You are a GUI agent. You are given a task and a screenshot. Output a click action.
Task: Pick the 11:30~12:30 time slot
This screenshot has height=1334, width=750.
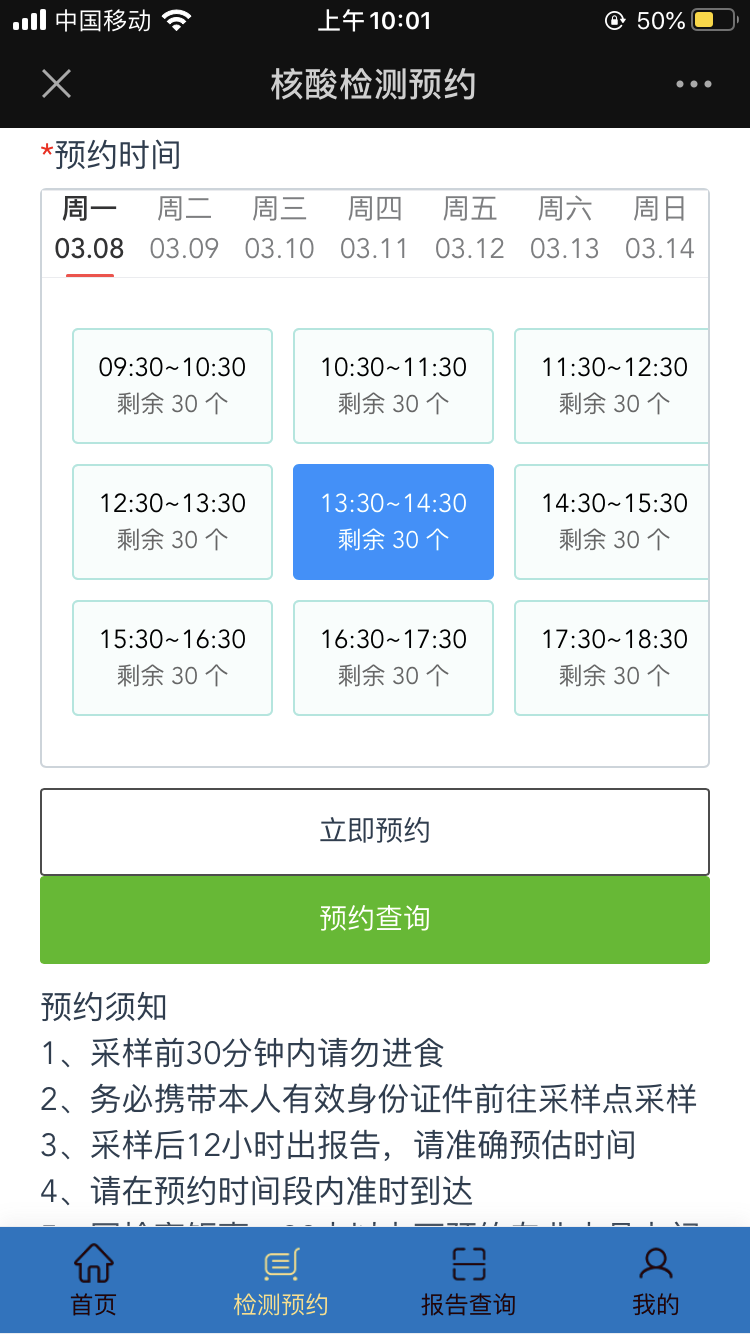pyautogui.click(x=612, y=386)
